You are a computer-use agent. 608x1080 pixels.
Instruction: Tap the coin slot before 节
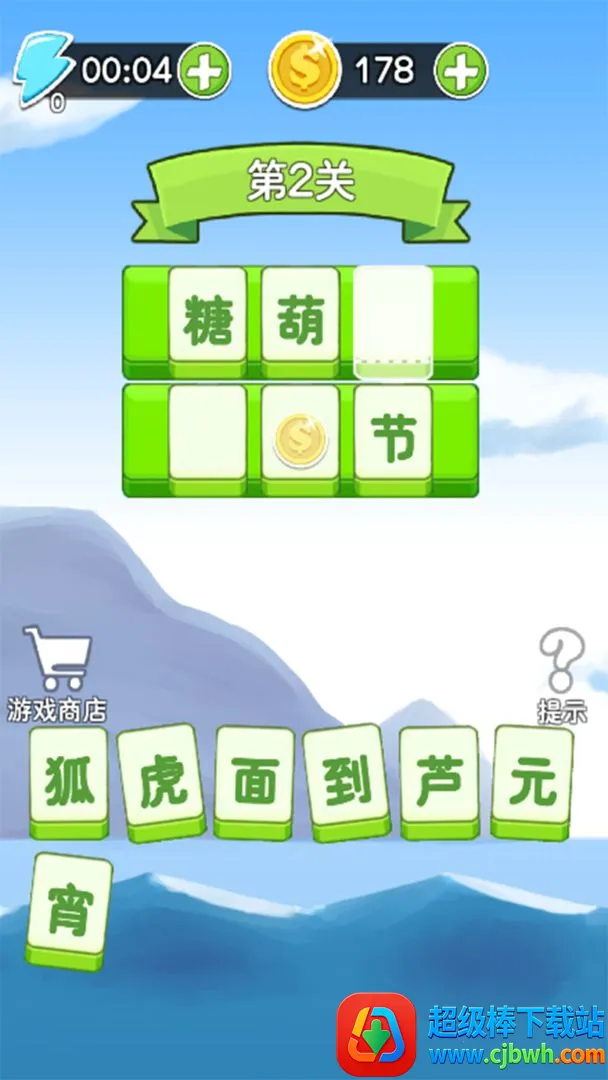[299, 437]
